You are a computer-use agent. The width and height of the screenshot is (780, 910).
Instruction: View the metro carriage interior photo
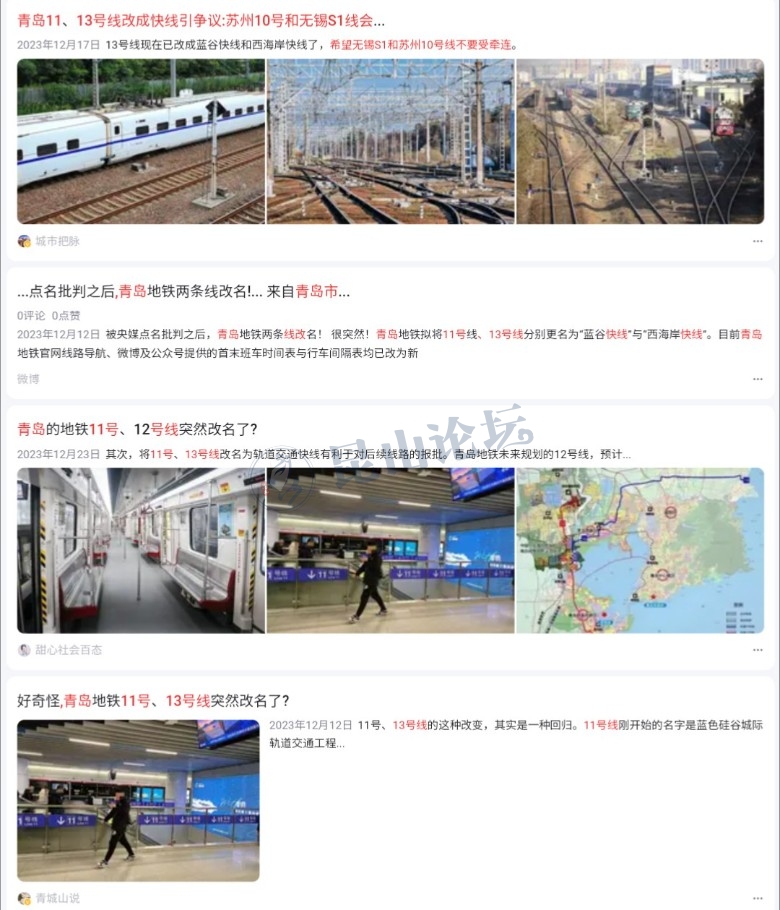click(141, 550)
